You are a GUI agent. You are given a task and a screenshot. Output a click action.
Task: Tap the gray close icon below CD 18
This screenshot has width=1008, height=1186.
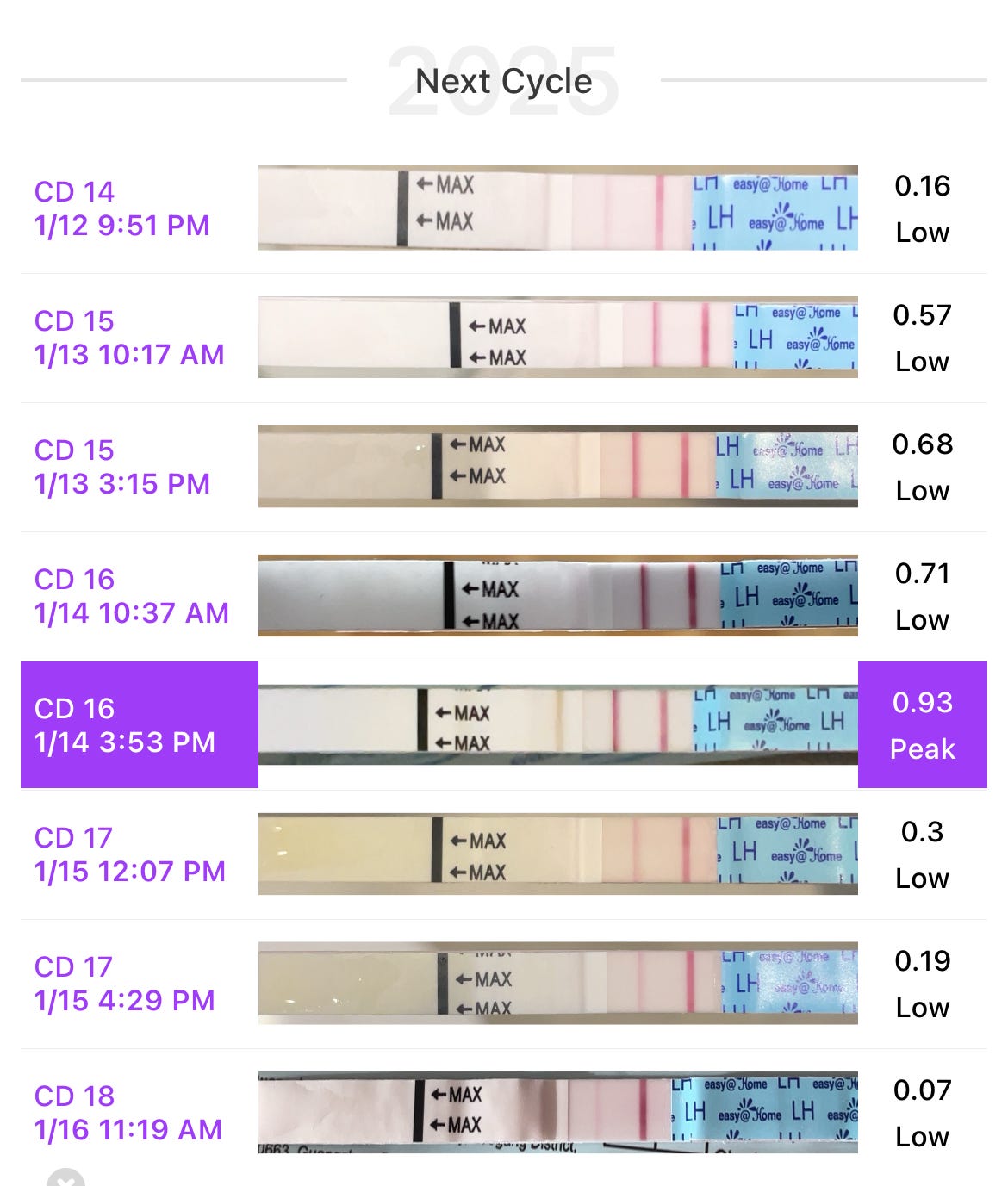[x=66, y=1178]
